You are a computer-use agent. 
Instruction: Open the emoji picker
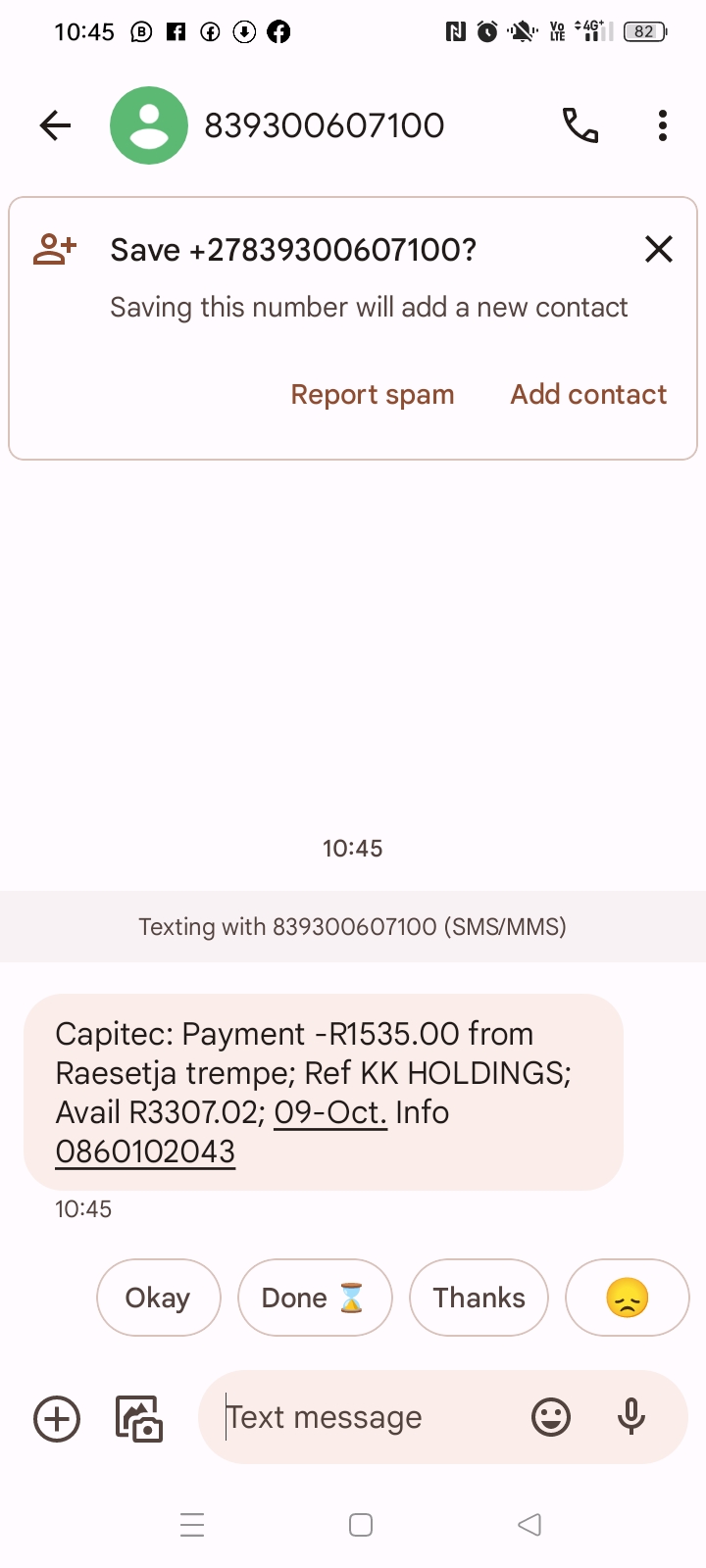coord(551,1417)
